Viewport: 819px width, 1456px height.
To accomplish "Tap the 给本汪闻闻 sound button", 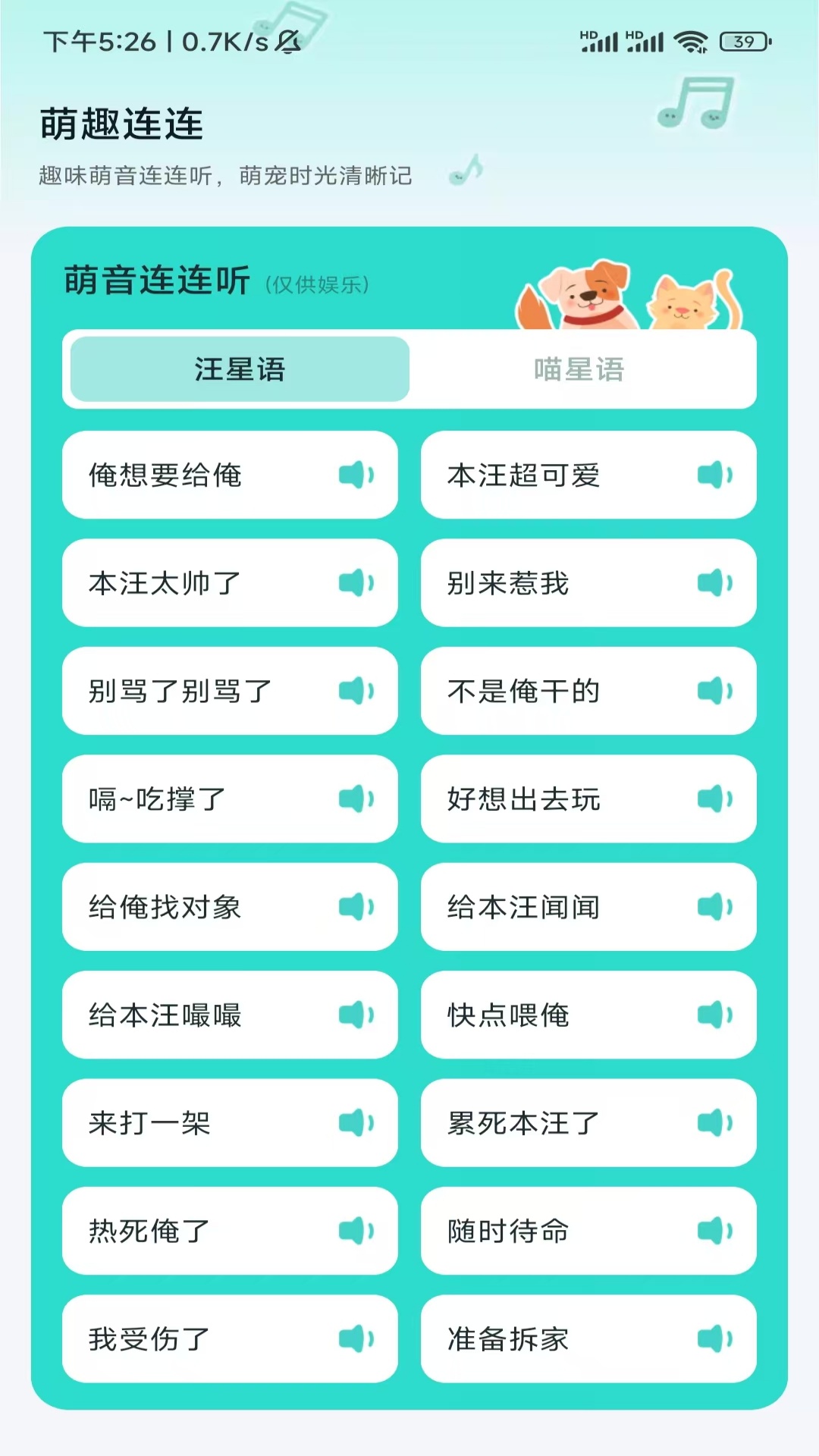I will coord(588,907).
